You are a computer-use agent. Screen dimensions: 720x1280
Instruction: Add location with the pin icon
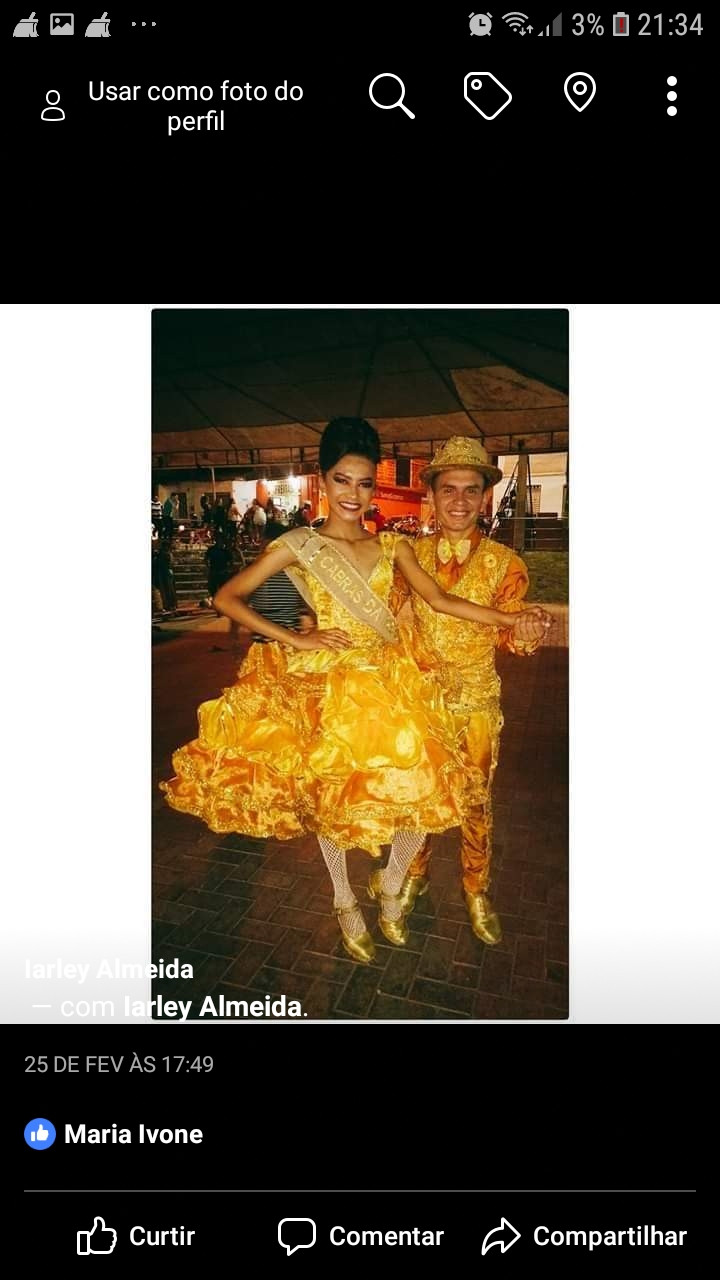[580, 94]
